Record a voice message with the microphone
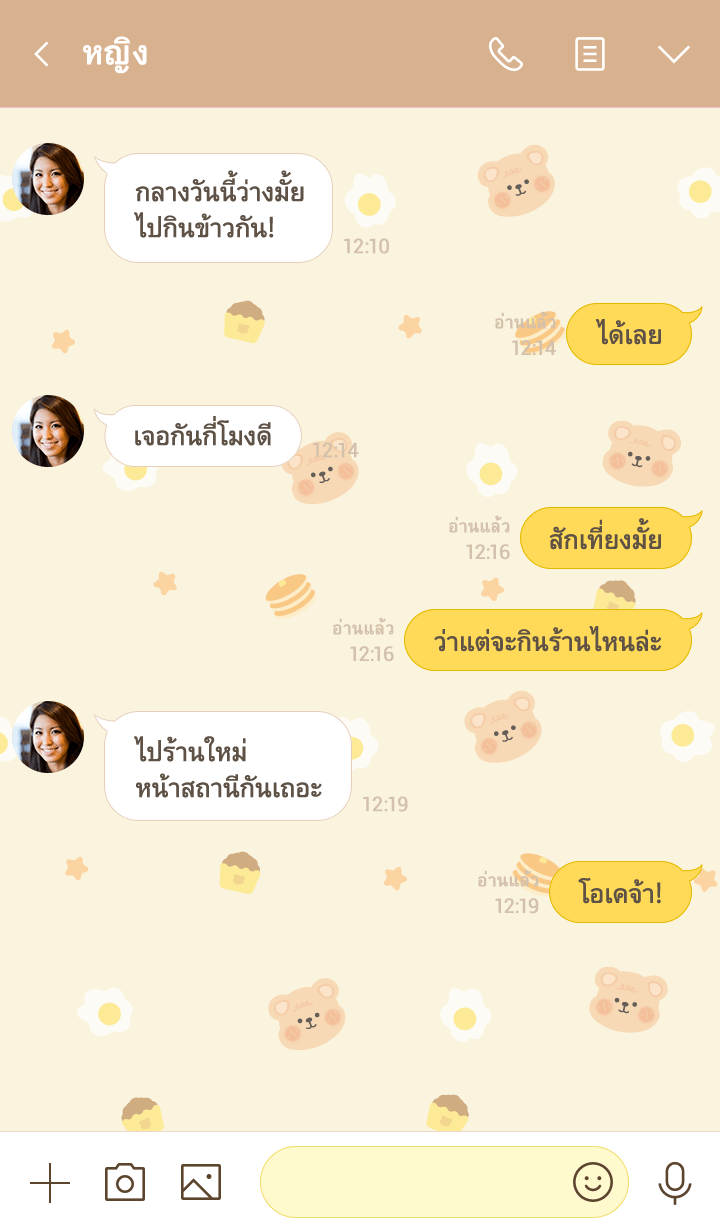The width and height of the screenshot is (720, 1232). pos(675,1183)
